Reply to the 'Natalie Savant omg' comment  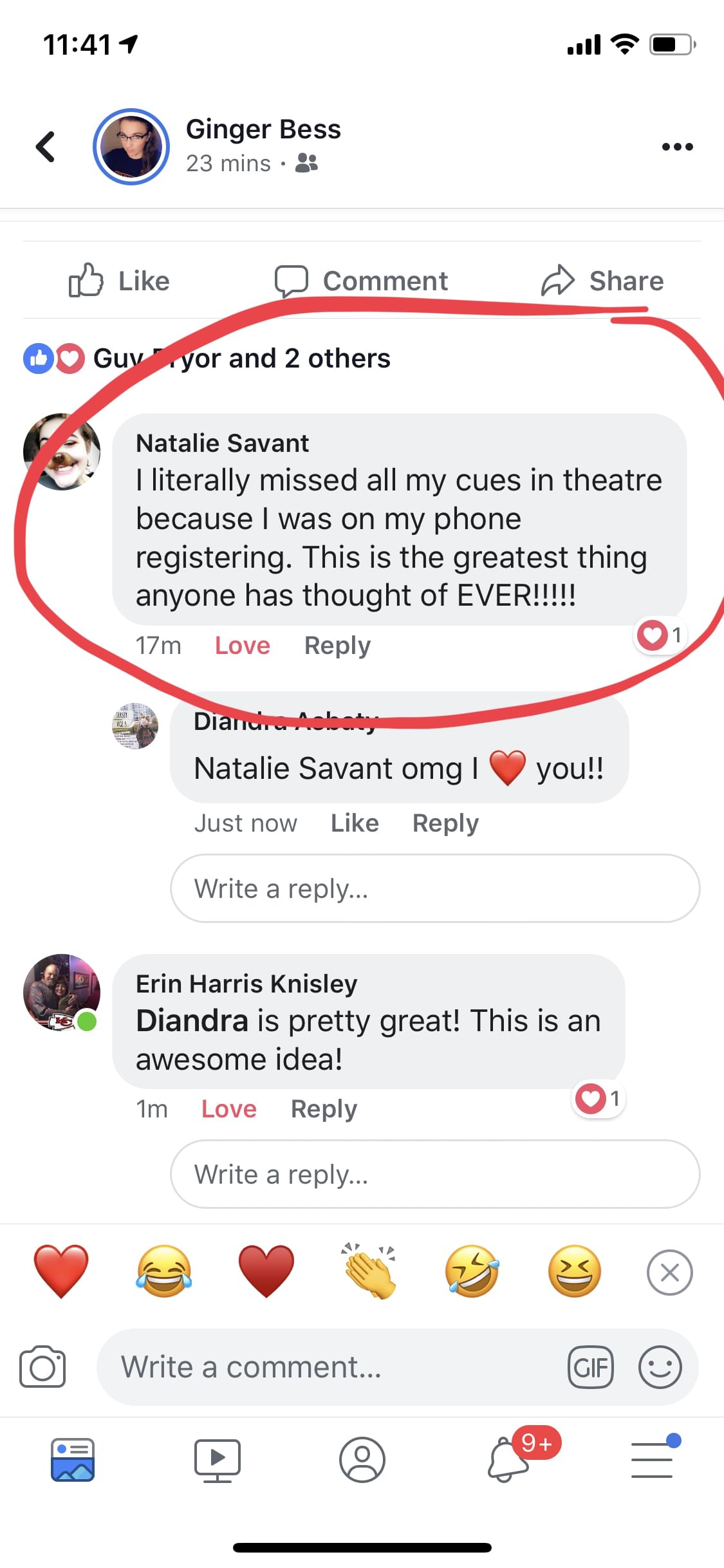tap(445, 823)
